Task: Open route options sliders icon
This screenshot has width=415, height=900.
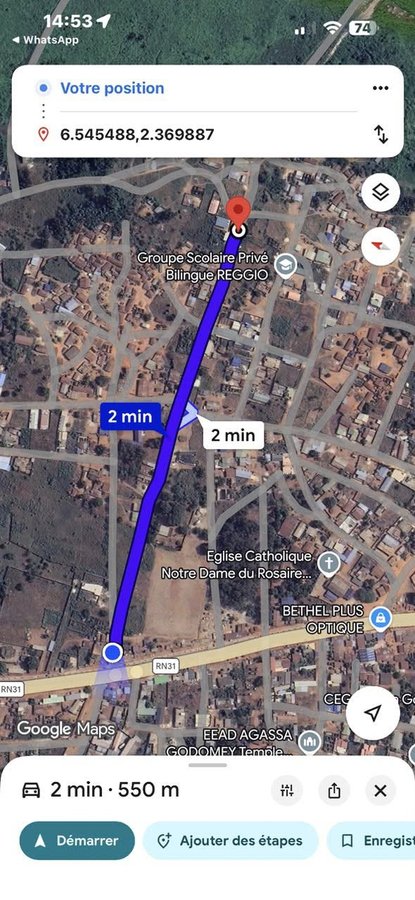Action: (x=287, y=790)
